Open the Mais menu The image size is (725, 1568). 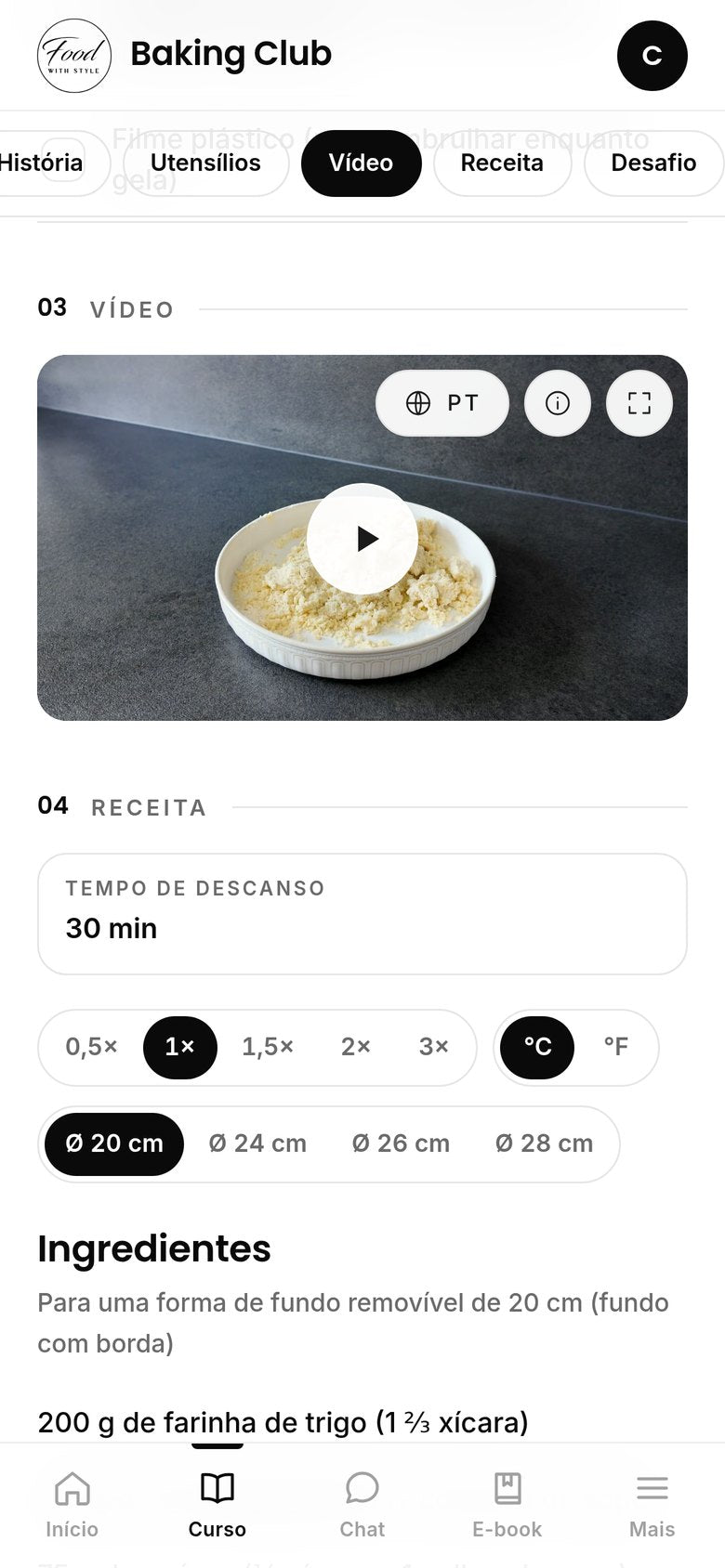click(652, 1505)
